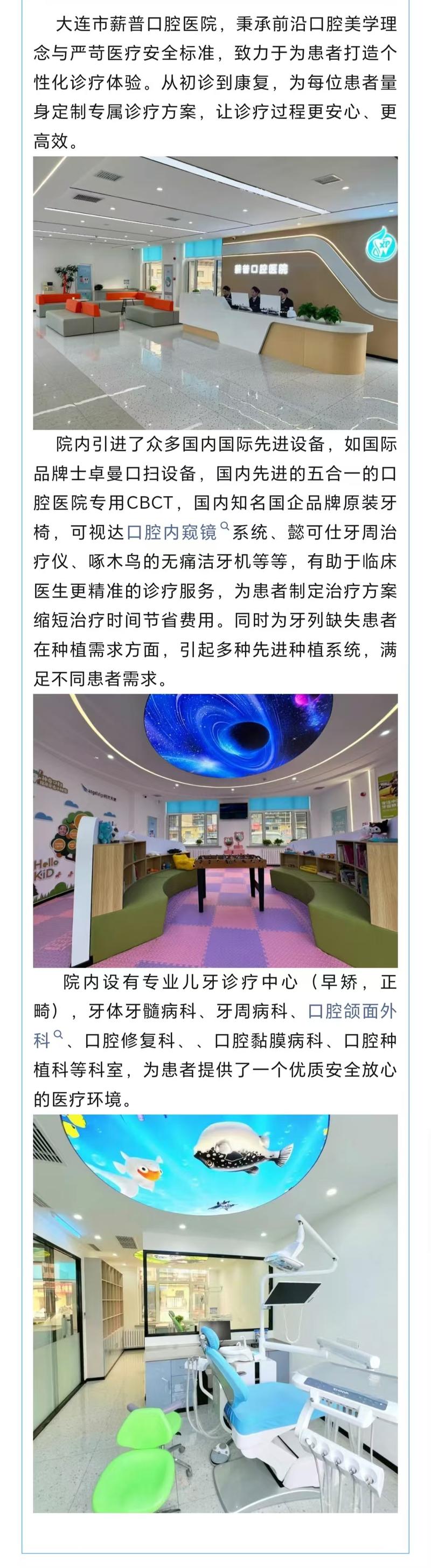The image size is (431, 1568).
Task: Enlarge the children's play area photo
Action: point(215,830)
